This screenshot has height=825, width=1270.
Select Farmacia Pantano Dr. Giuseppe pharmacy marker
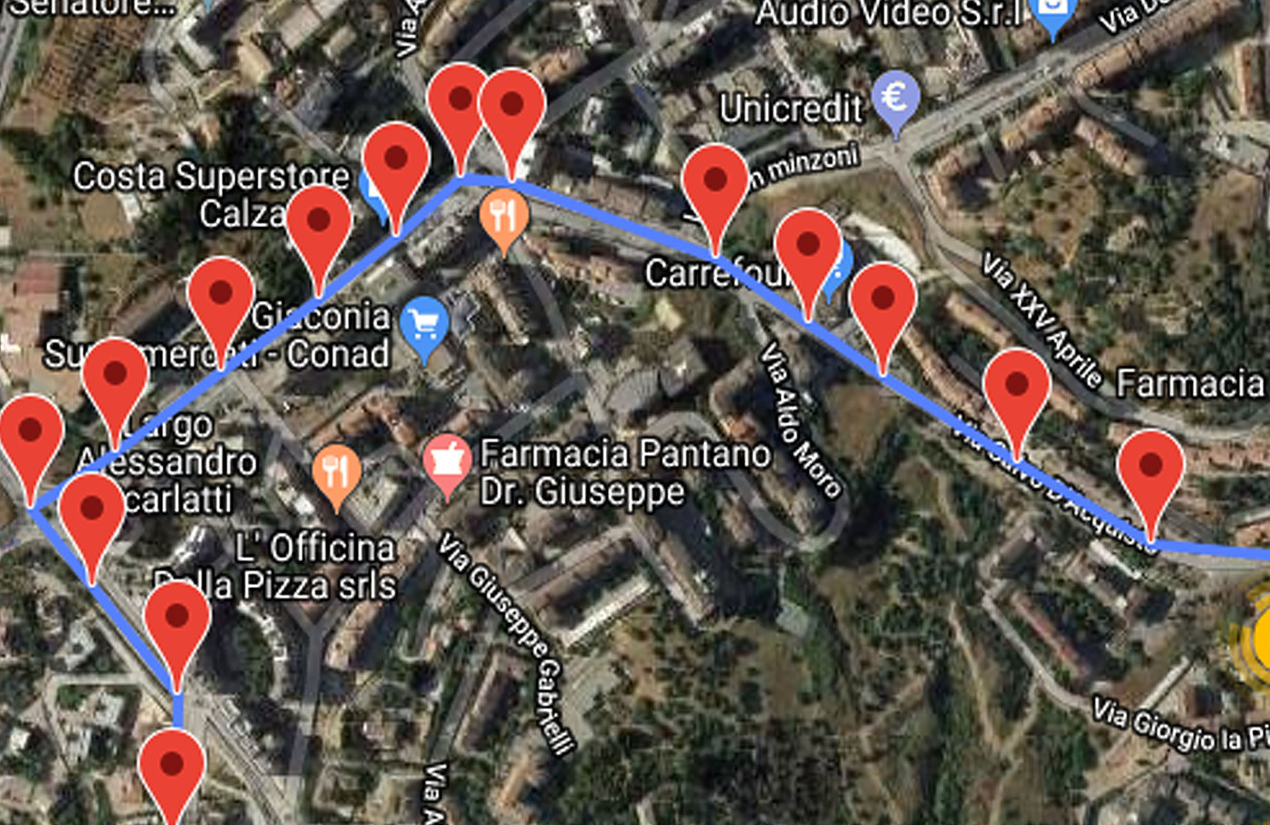pos(447,462)
